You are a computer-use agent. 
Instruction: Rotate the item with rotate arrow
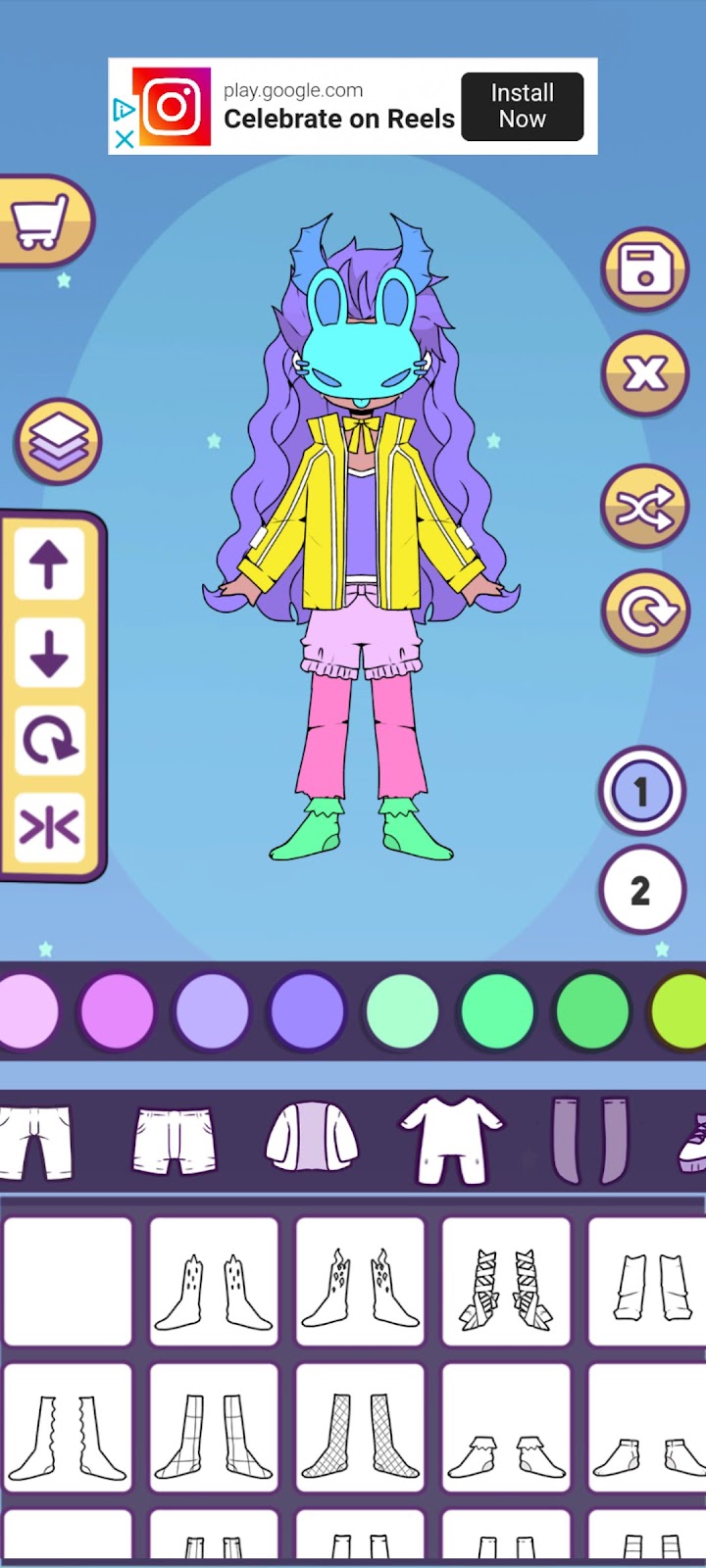(49, 740)
